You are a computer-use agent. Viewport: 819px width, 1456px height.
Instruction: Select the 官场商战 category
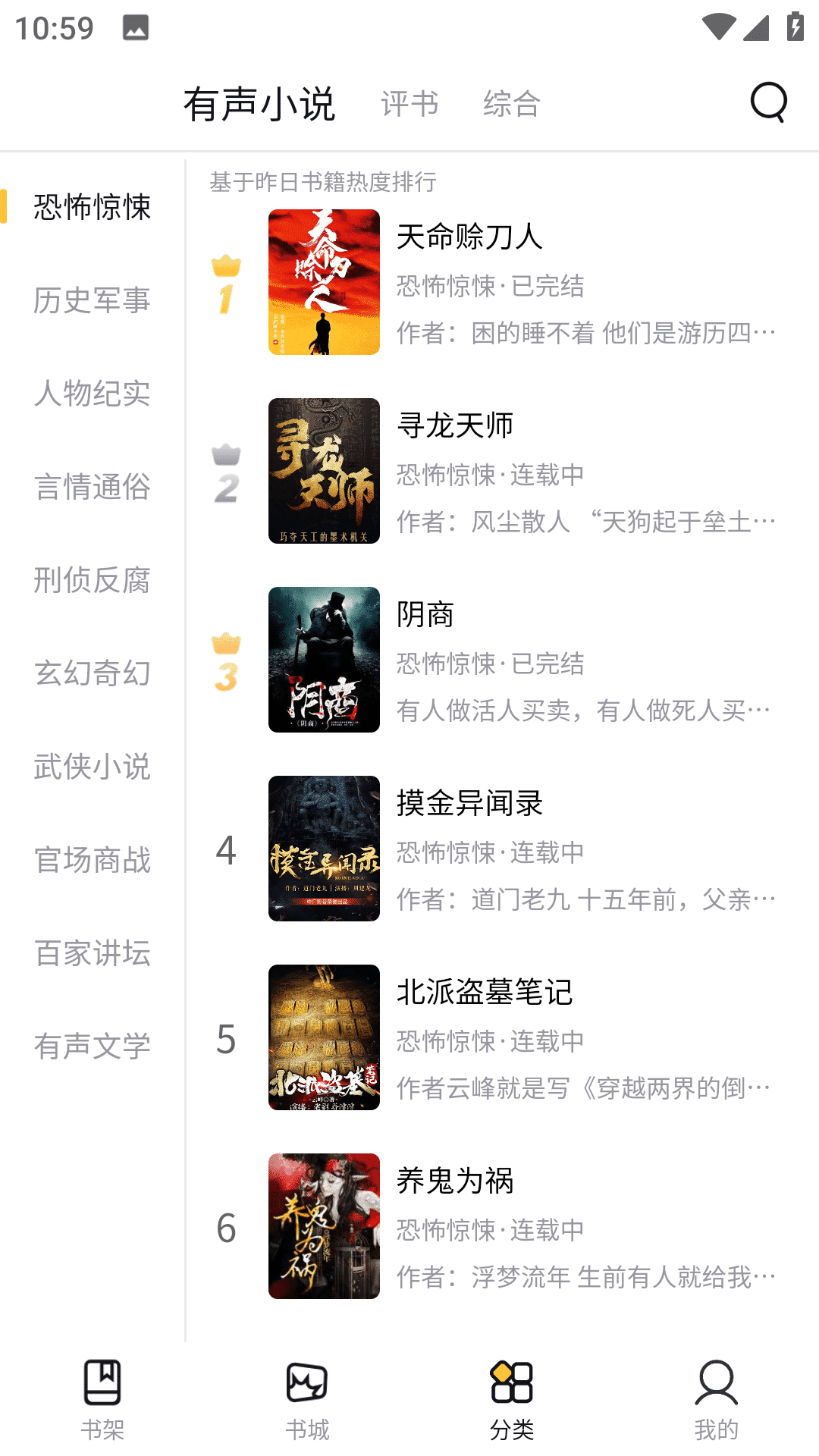pyautogui.click(x=92, y=860)
